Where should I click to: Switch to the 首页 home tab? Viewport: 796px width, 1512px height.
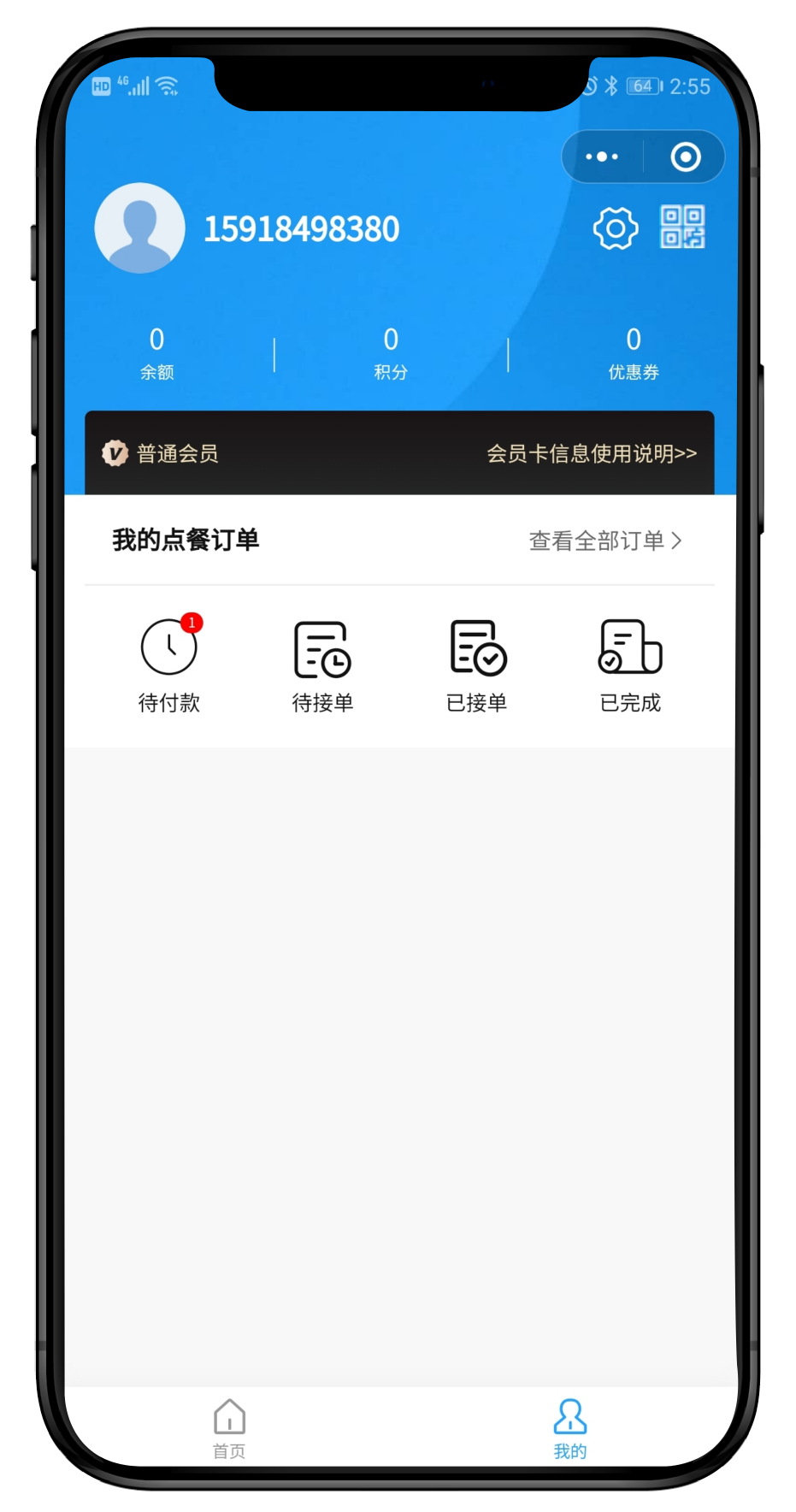click(x=229, y=1428)
